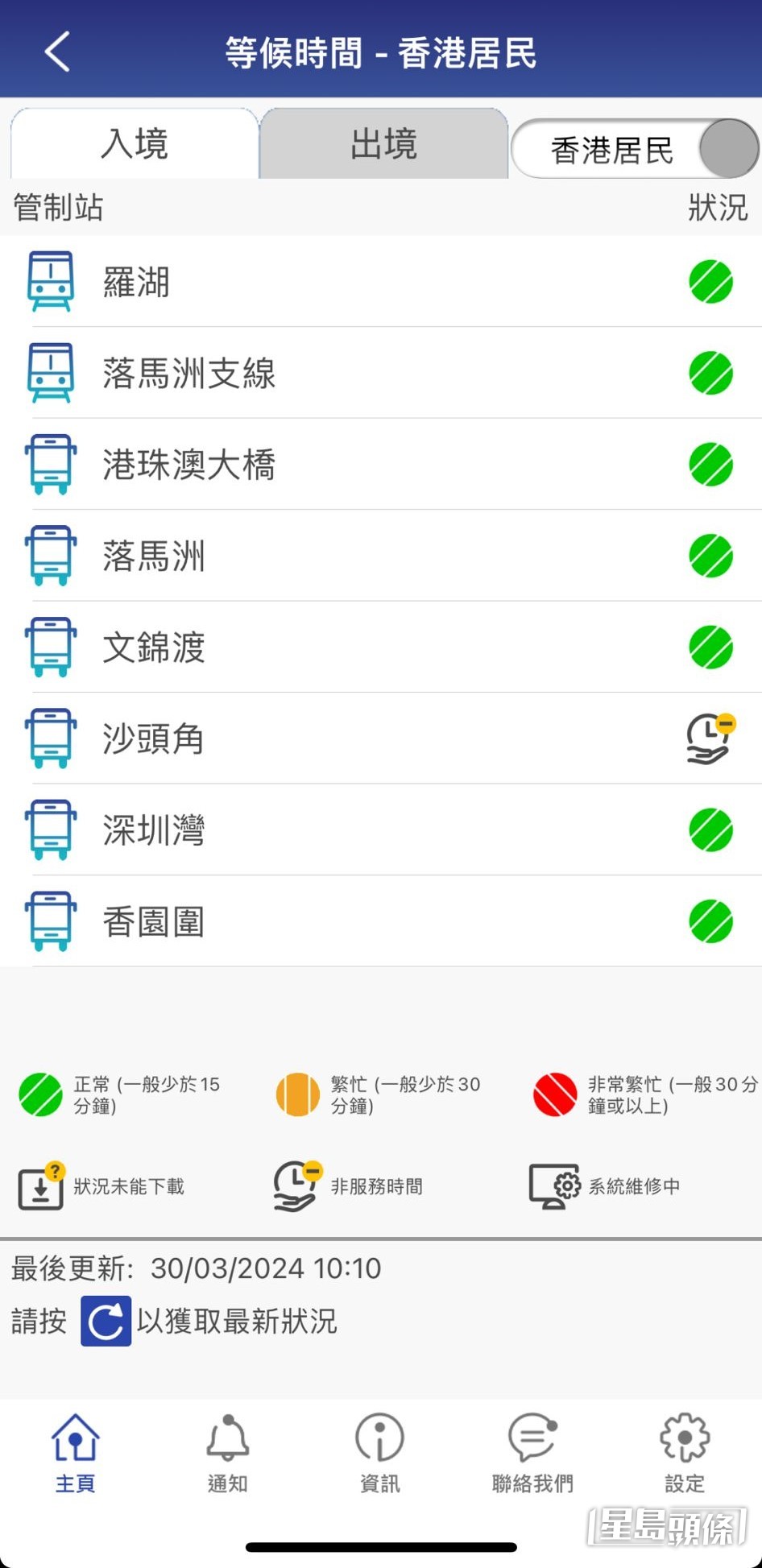Select the 港珠澳大橋 row
Screen dimensions: 762x1568
[380, 465]
